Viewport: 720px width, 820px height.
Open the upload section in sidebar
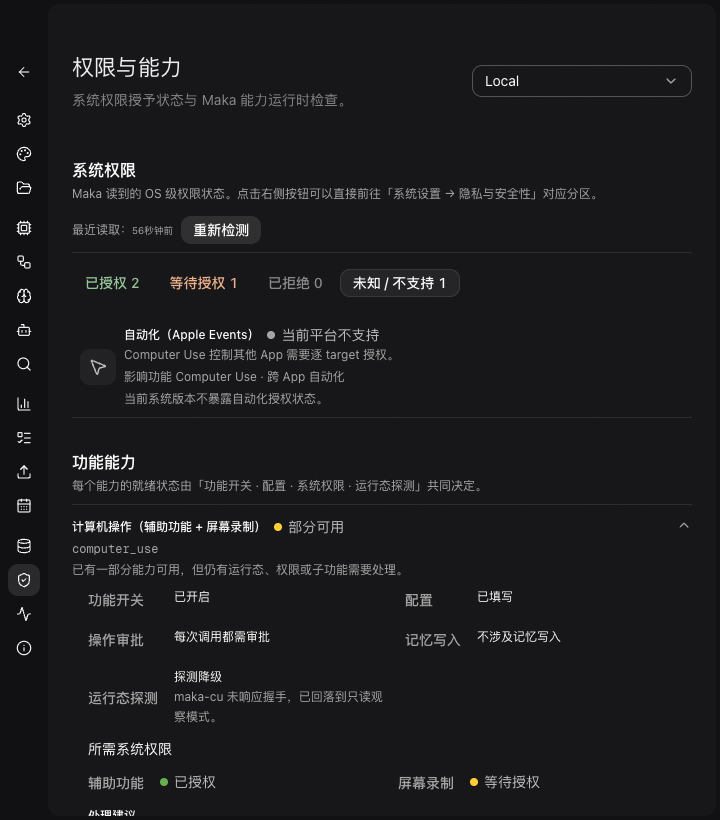pyautogui.click(x=24, y=472)
